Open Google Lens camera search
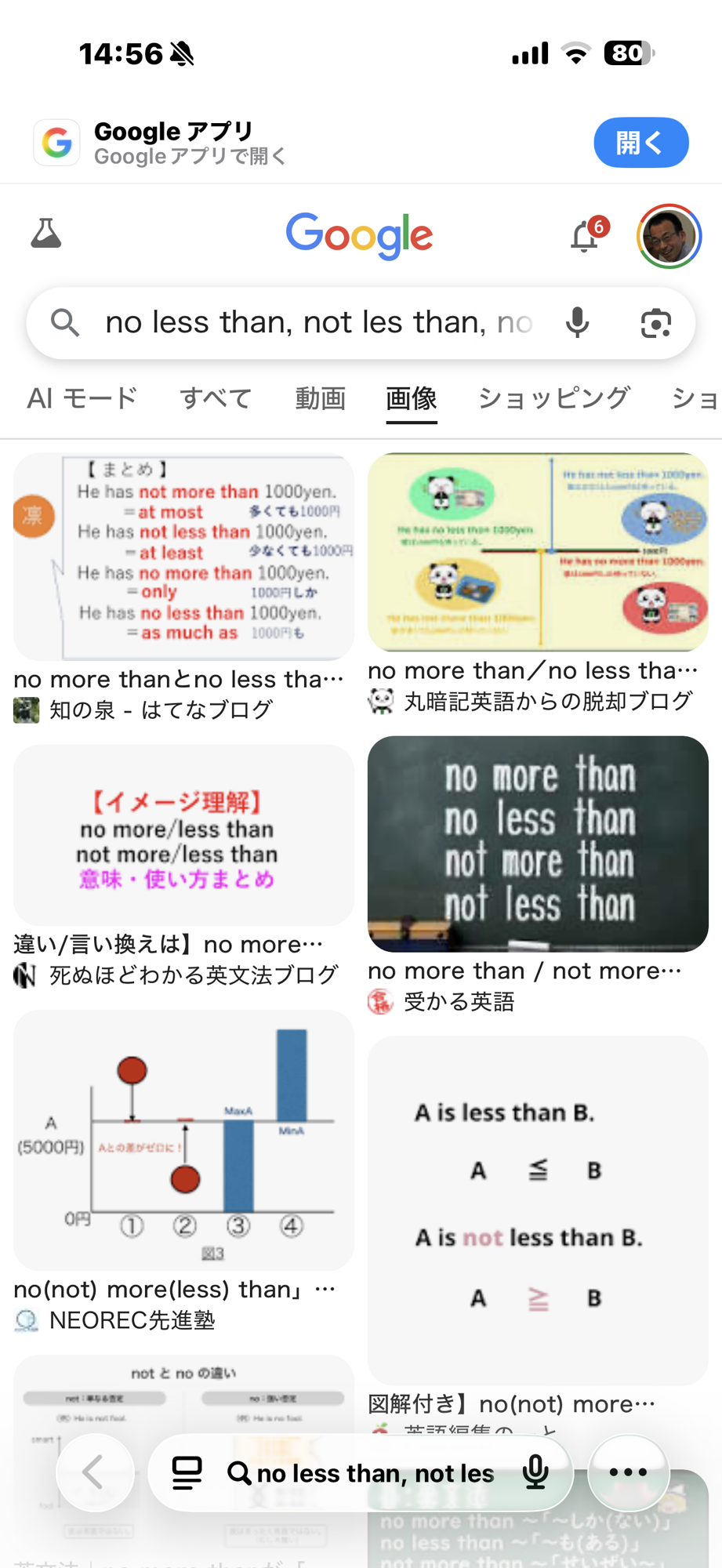722x1568 pixels. pos(655,323)
